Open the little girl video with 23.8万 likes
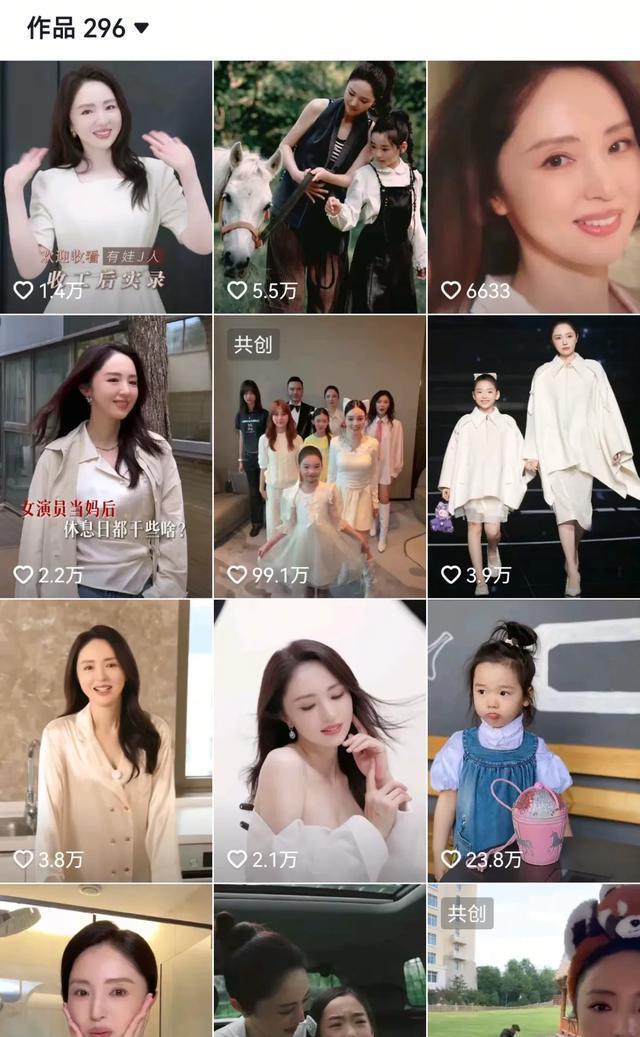Viewport: 640px width, 1037px height. click(534, 740)
